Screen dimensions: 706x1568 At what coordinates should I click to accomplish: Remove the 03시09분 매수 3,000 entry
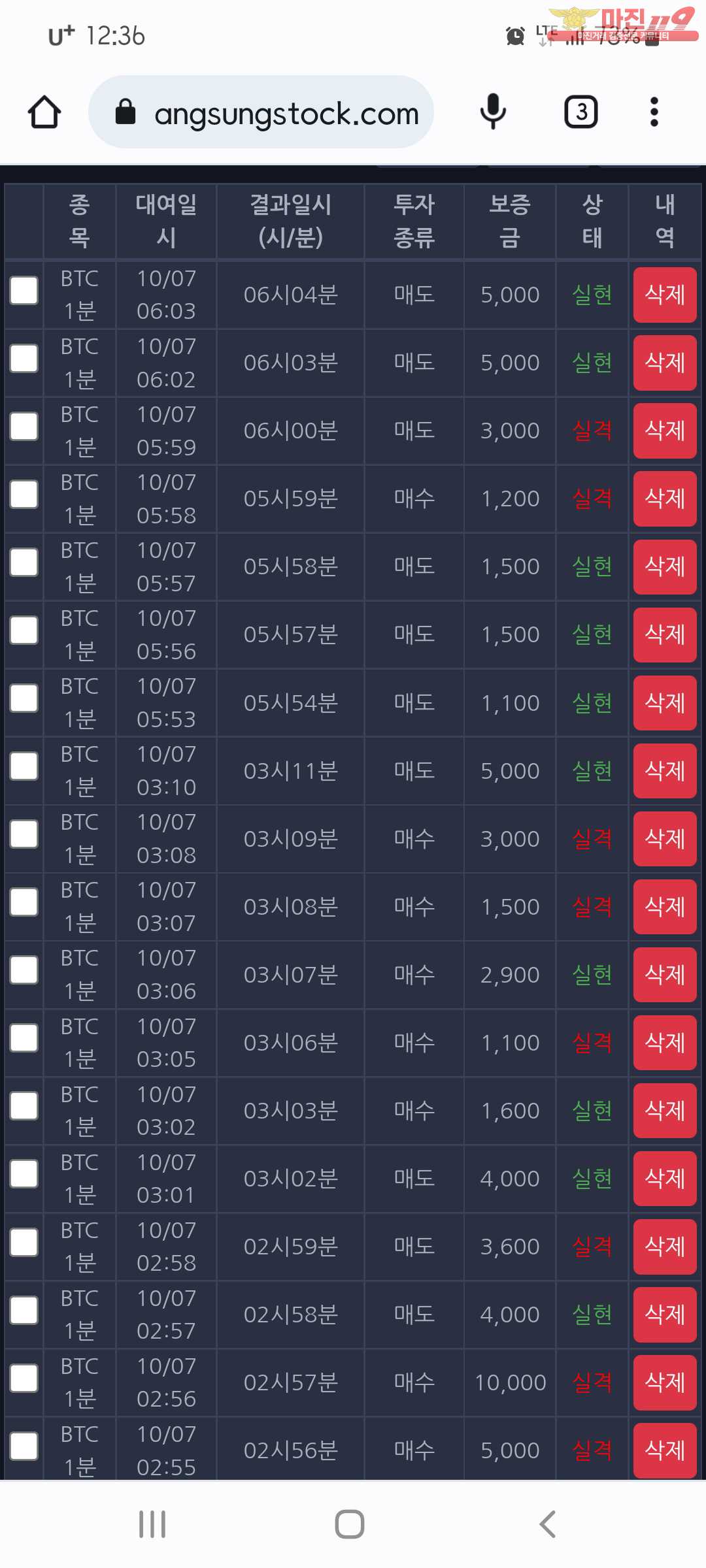(665, 838)
